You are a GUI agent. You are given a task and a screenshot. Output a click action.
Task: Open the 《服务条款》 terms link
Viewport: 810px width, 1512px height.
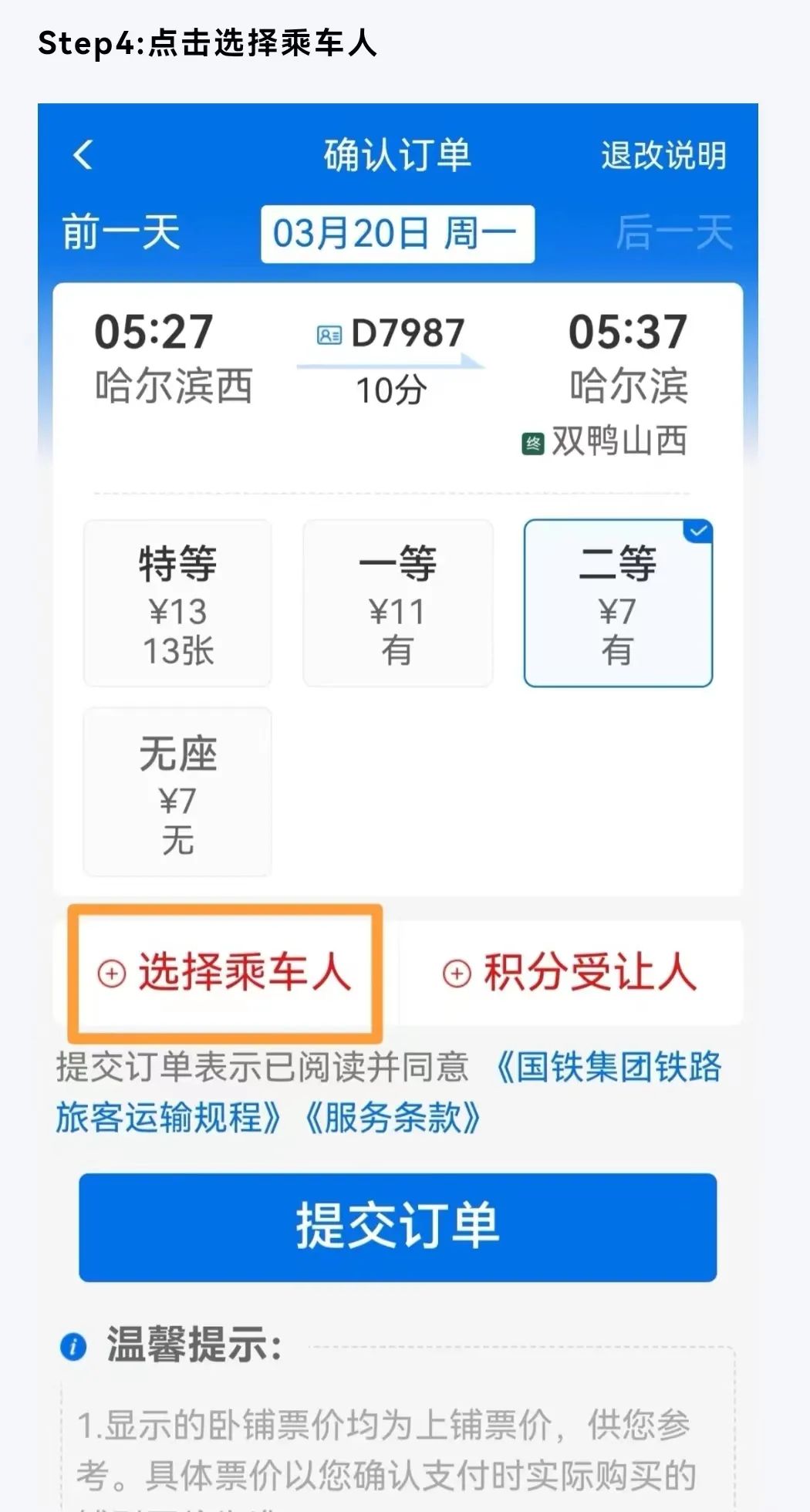point(395,1115)
